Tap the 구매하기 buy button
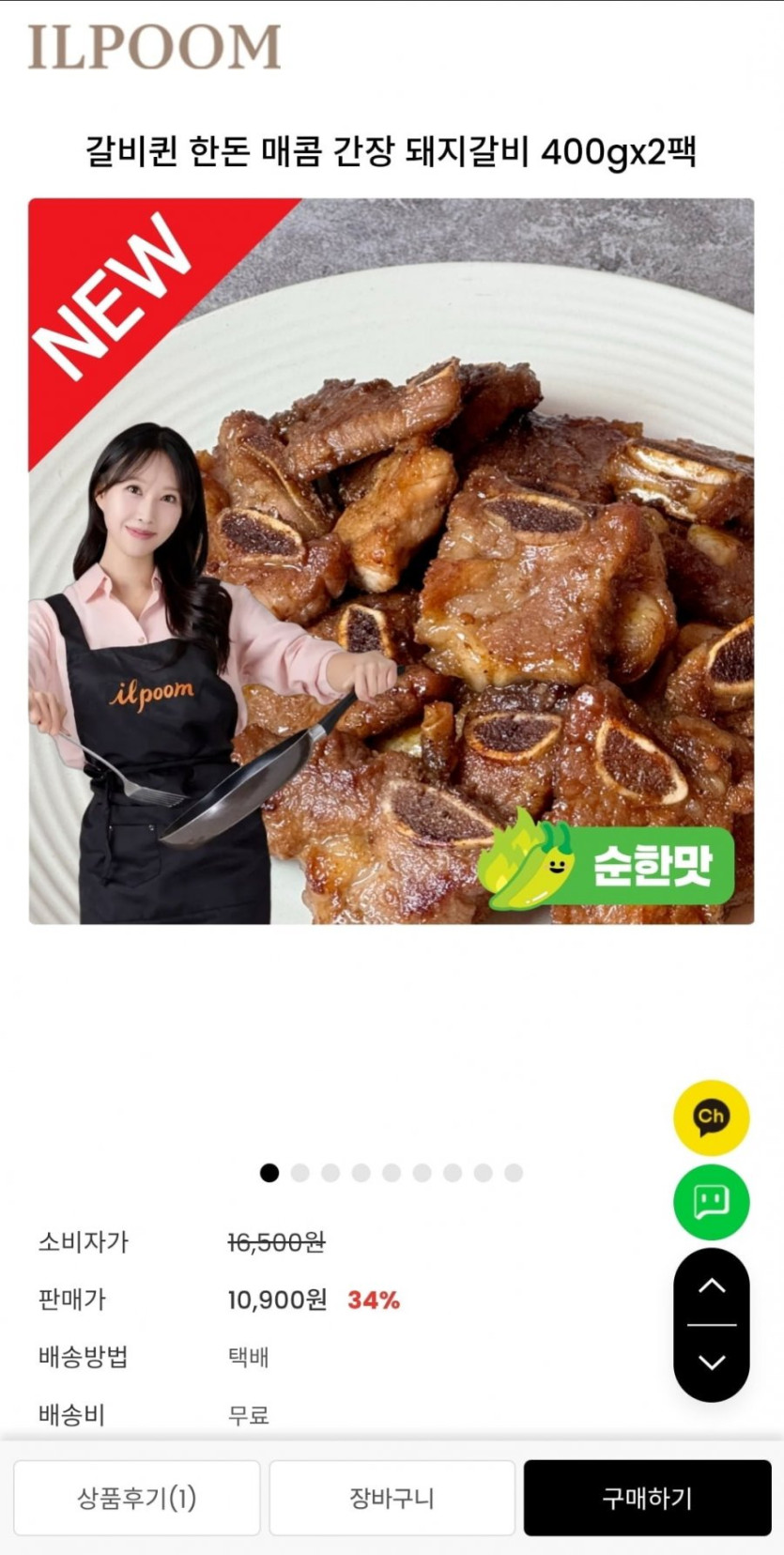The height and width of the screenshot is (1555, 784). (647, 1498)
